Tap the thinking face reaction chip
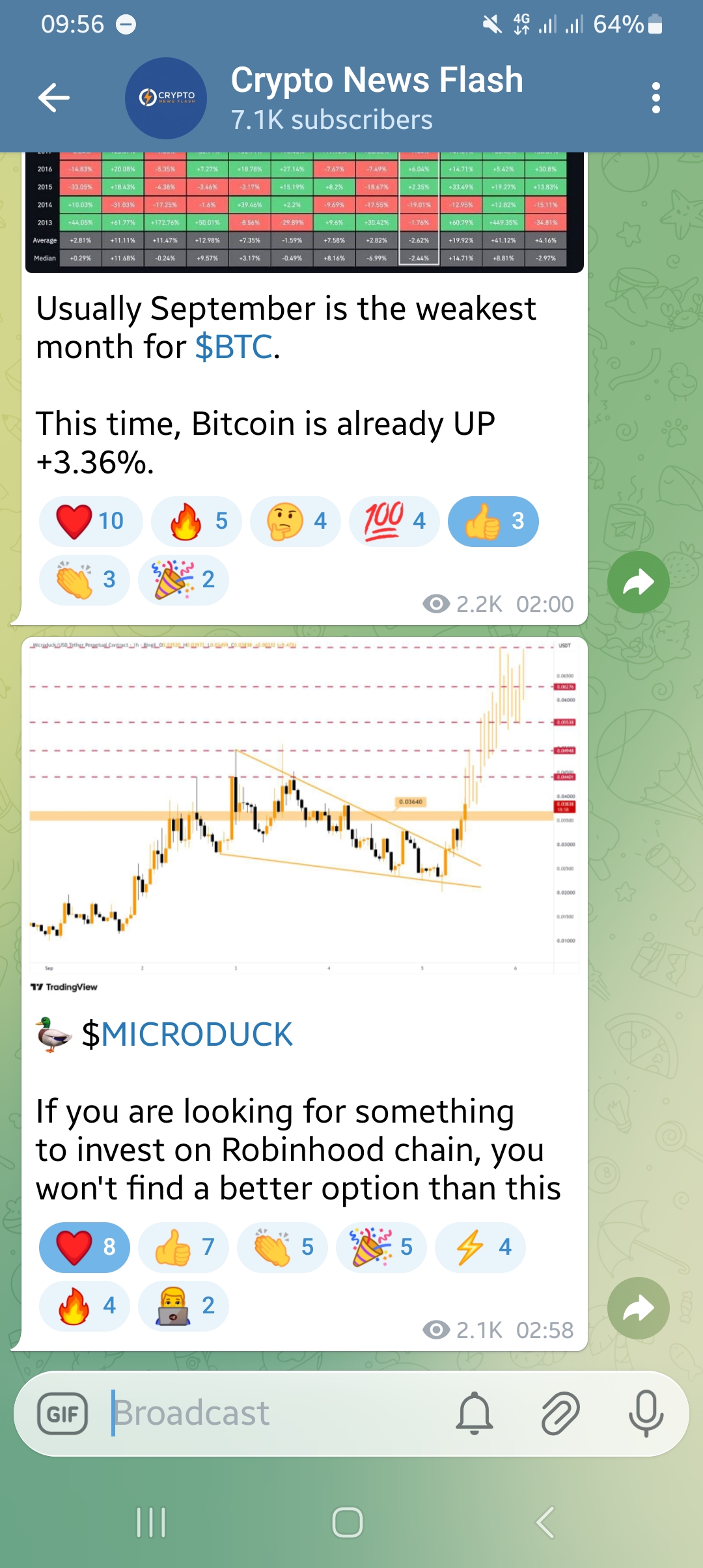Image resolution: width=703 pixels, height=1568 pixels. pyautogui.click(x=295, y=521)
